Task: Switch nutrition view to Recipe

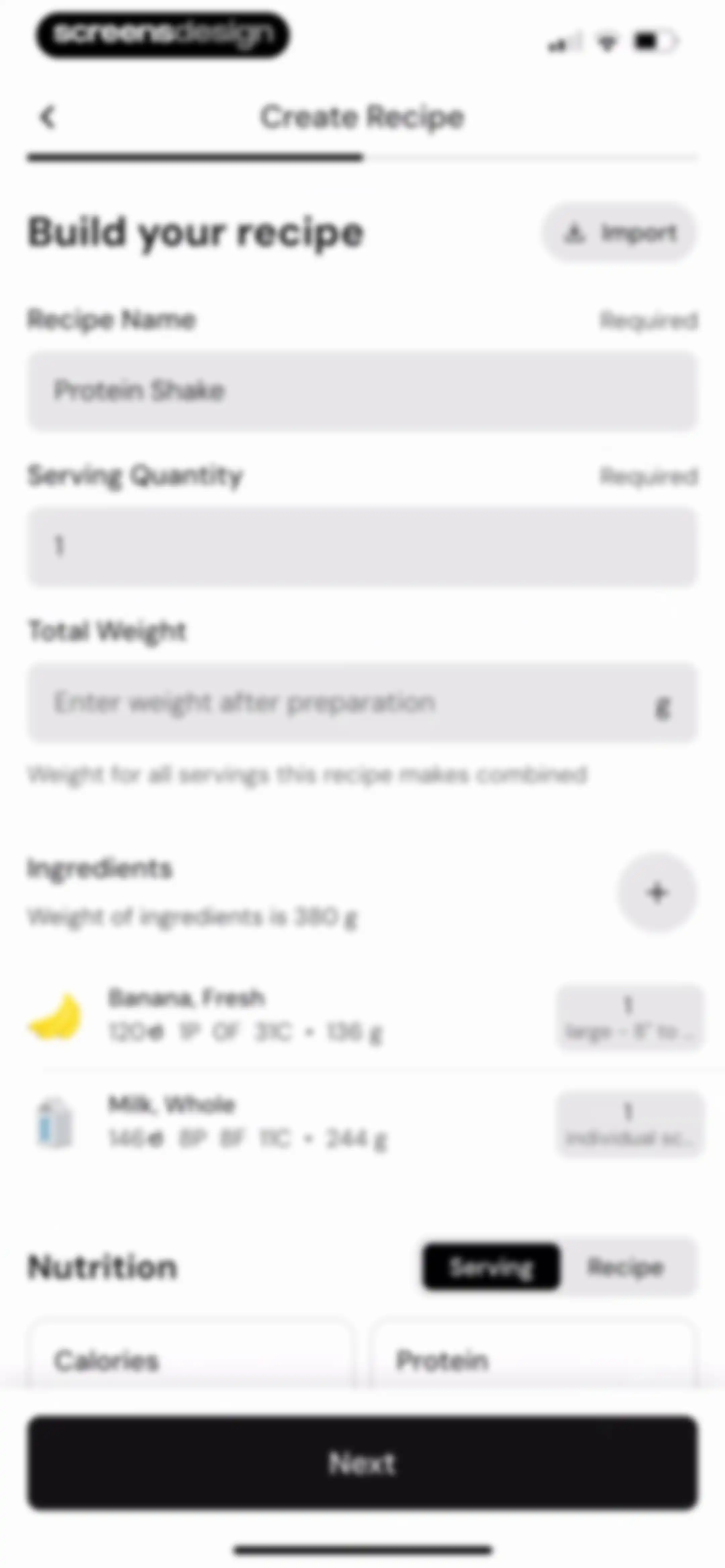Action: pos(626,1266)
